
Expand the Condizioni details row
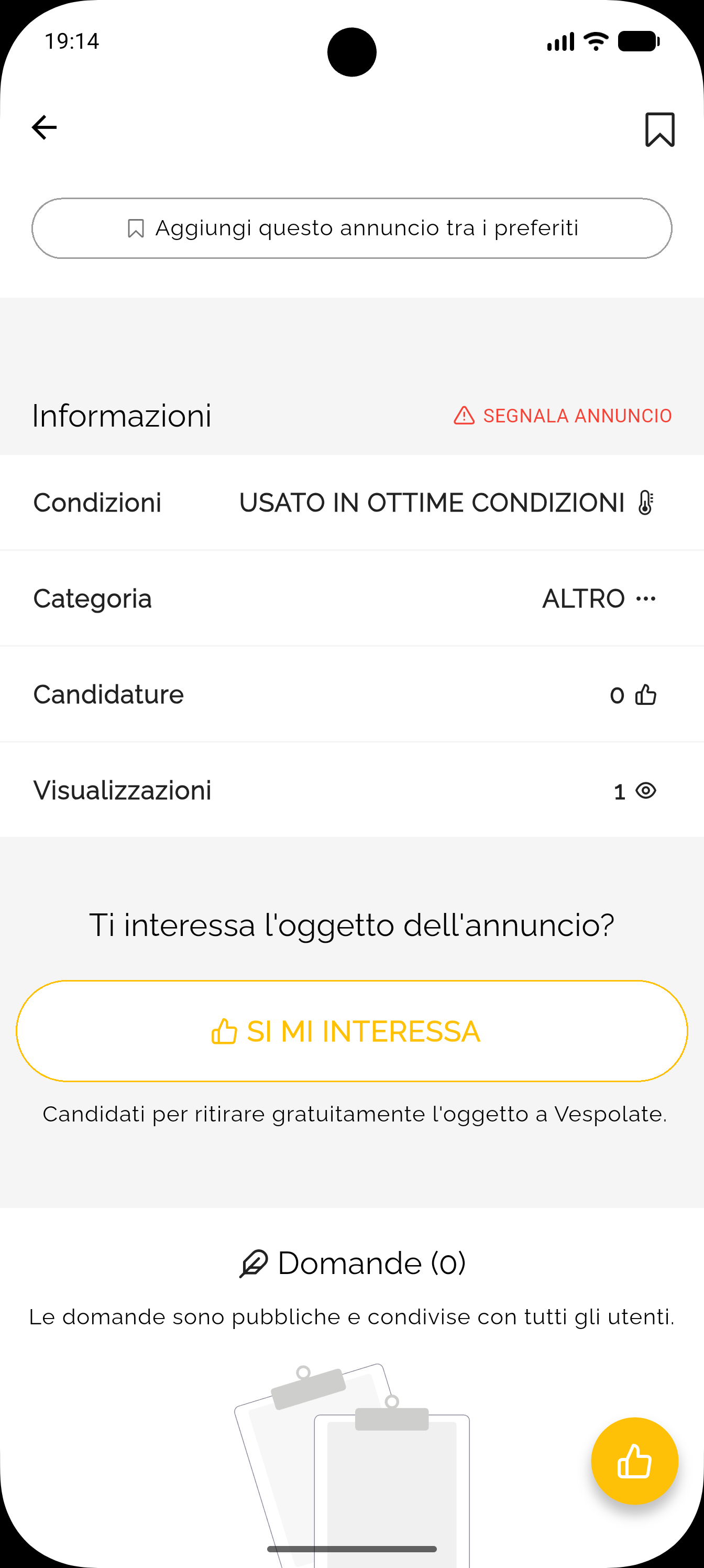coord(351,502)
